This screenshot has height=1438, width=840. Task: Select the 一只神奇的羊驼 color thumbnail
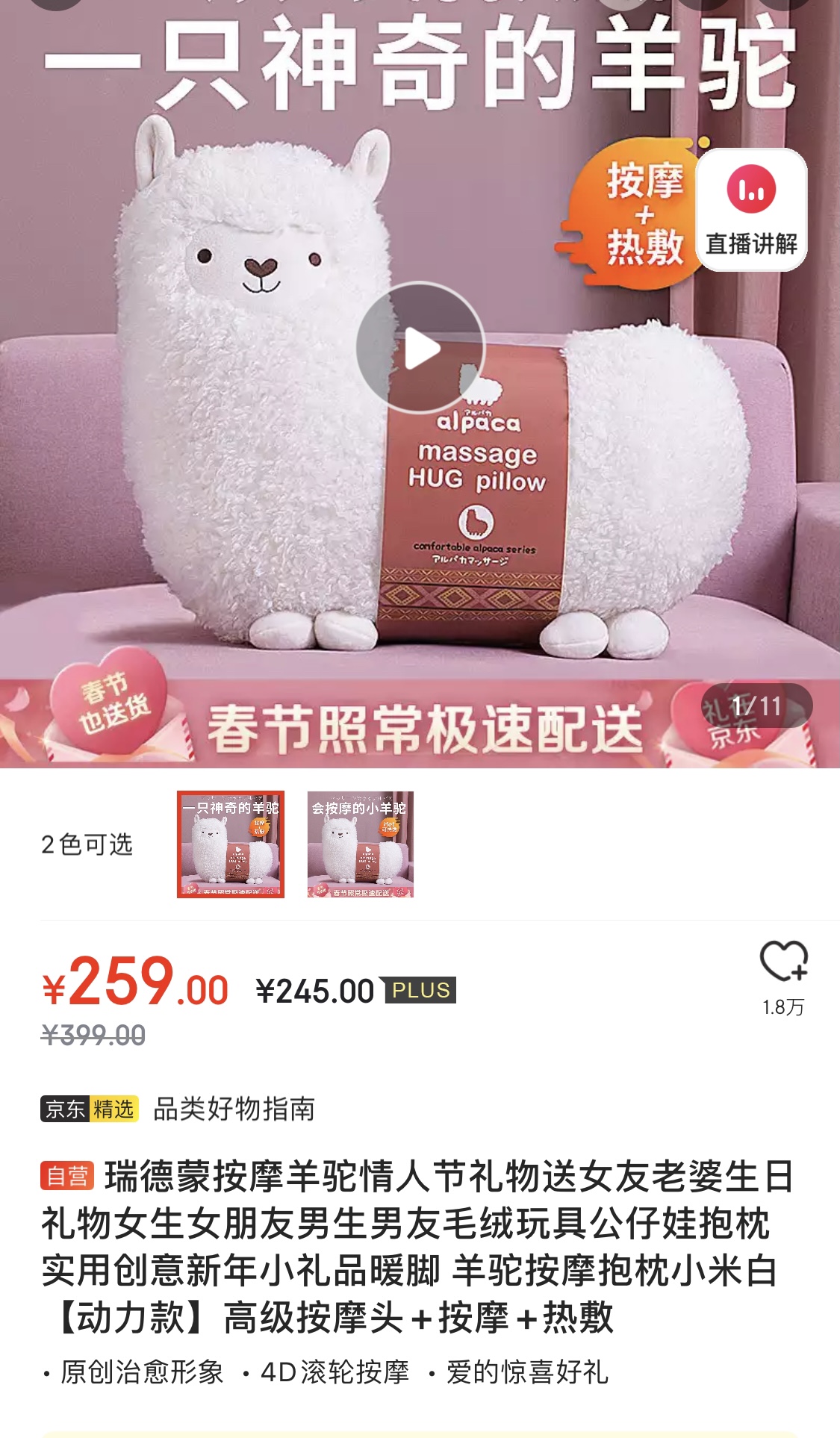click(x=231, y=844)
